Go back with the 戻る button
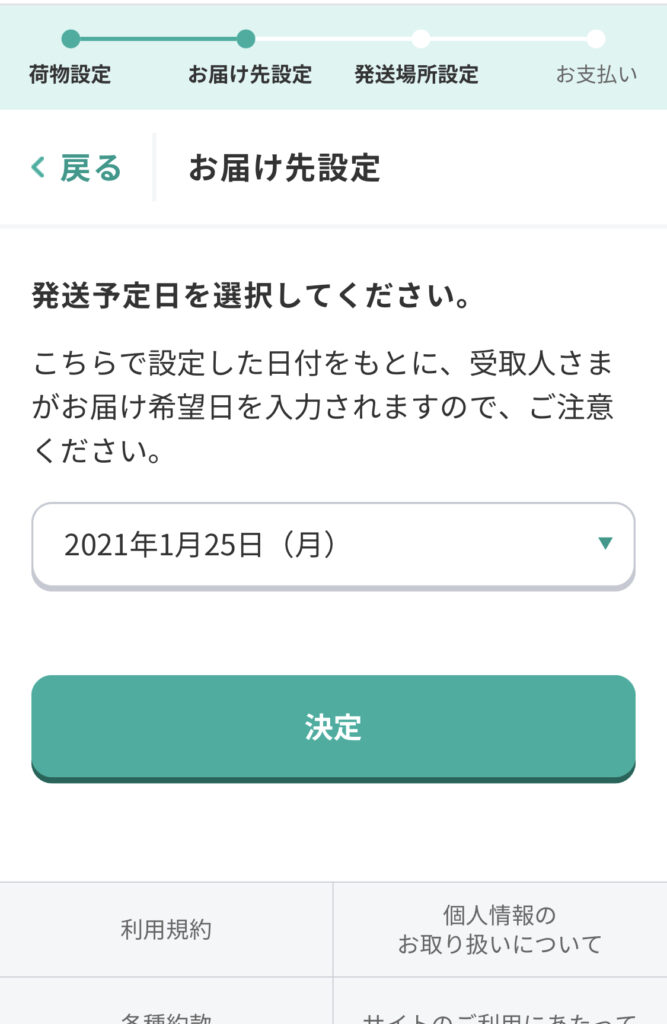The height and width of the screenshot is (1024, 667). coord(77,168)
